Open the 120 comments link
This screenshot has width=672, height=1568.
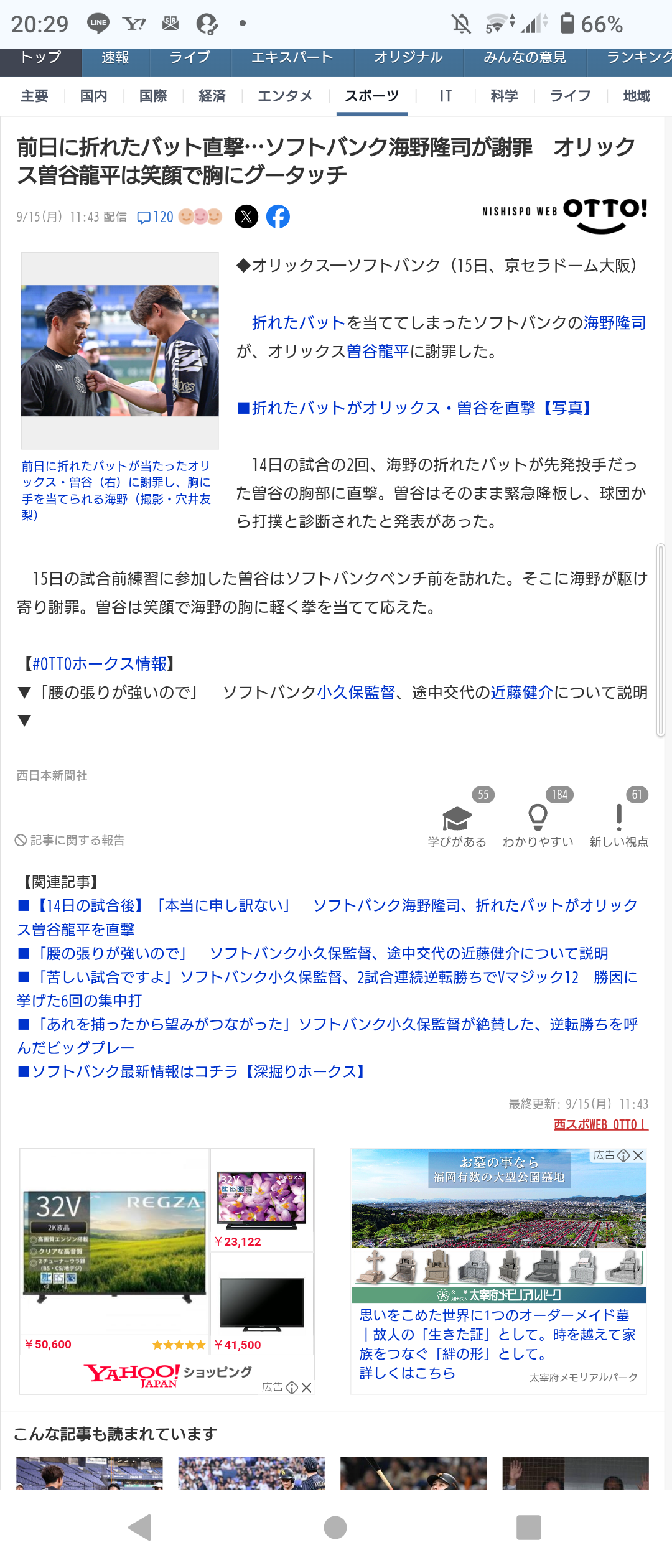pos(156,217)
